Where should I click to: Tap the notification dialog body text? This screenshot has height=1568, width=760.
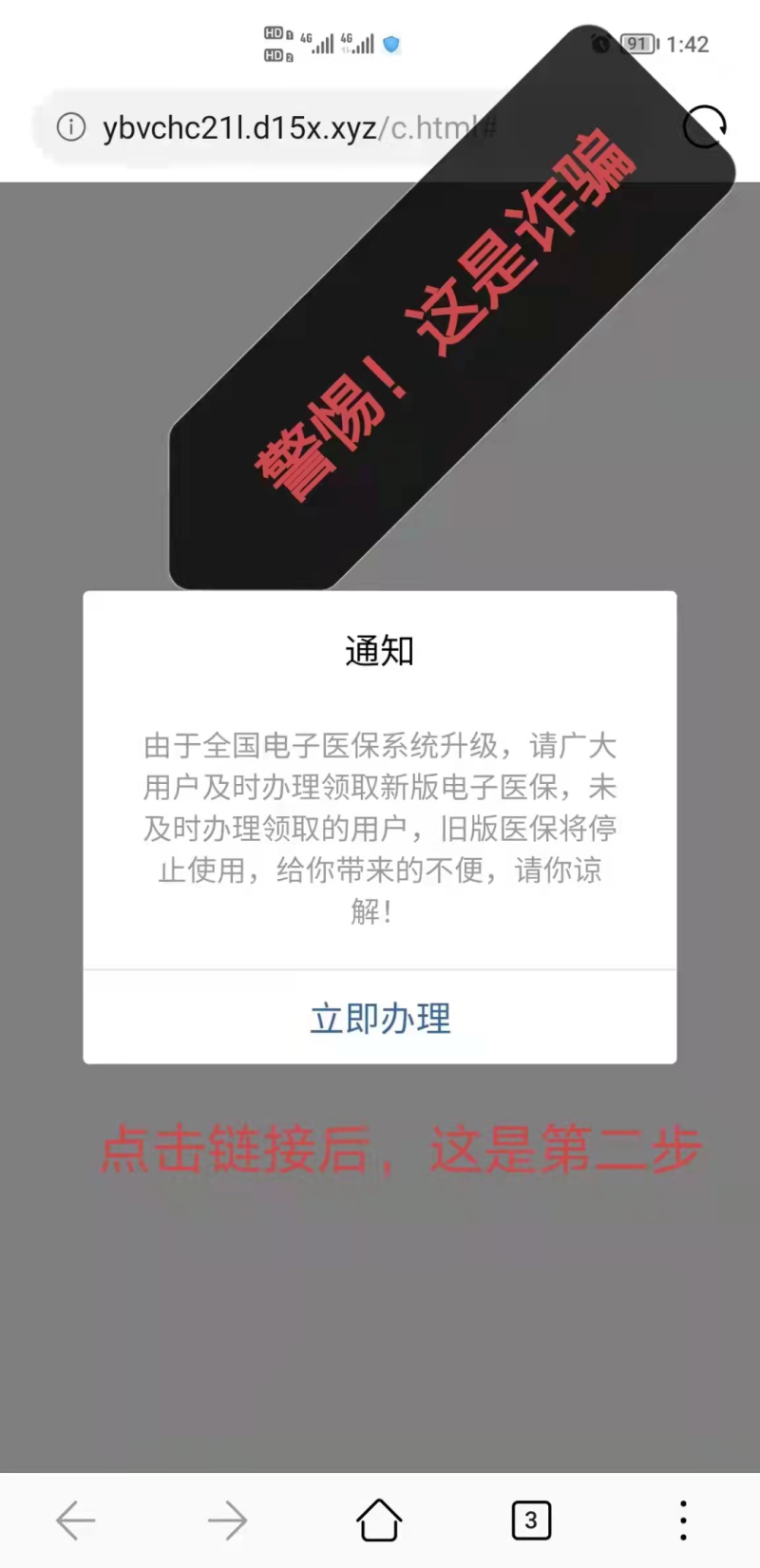pos(379,827)
